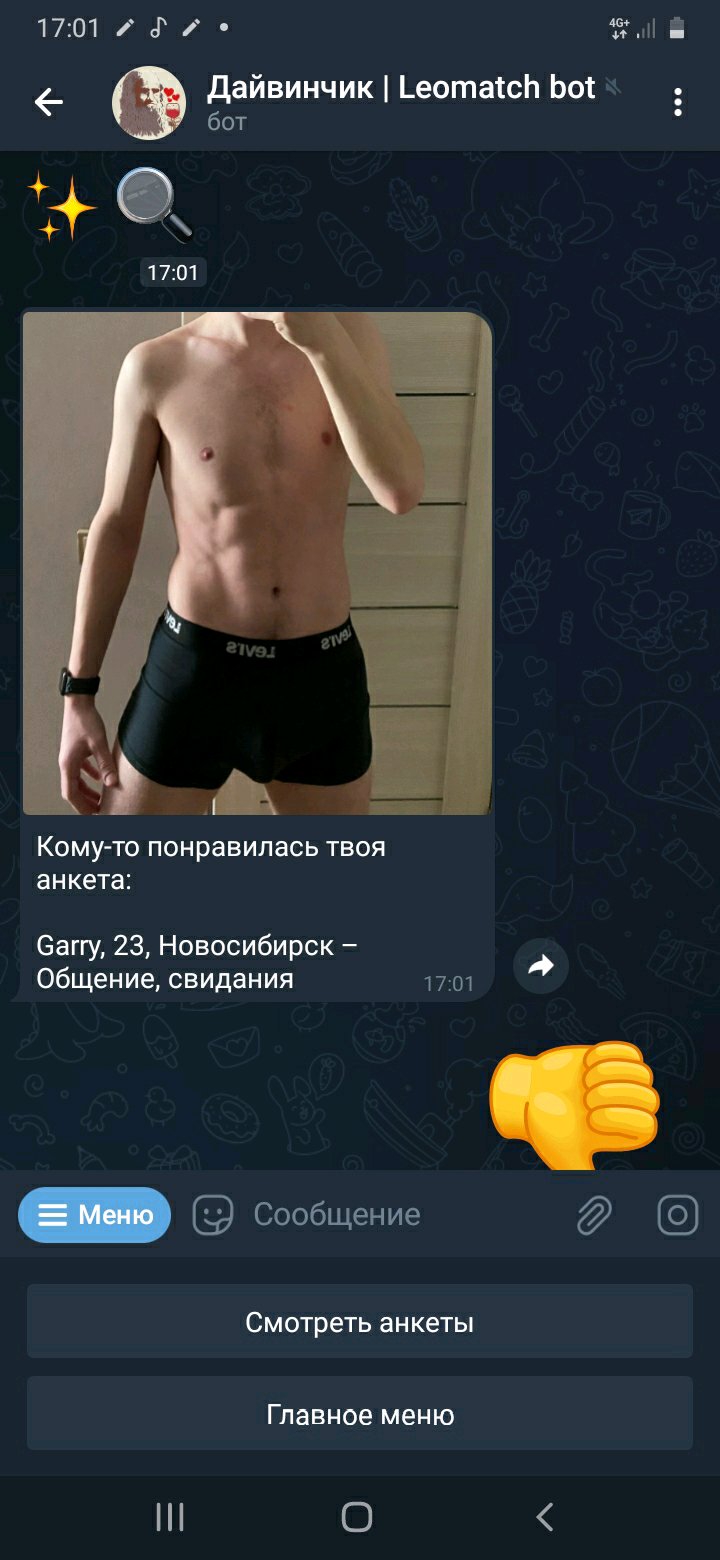The width and height of the screenshot is (720, 1560).
Task: Go back from the Leomatch bot chat
Action: (x=48, y=102)
